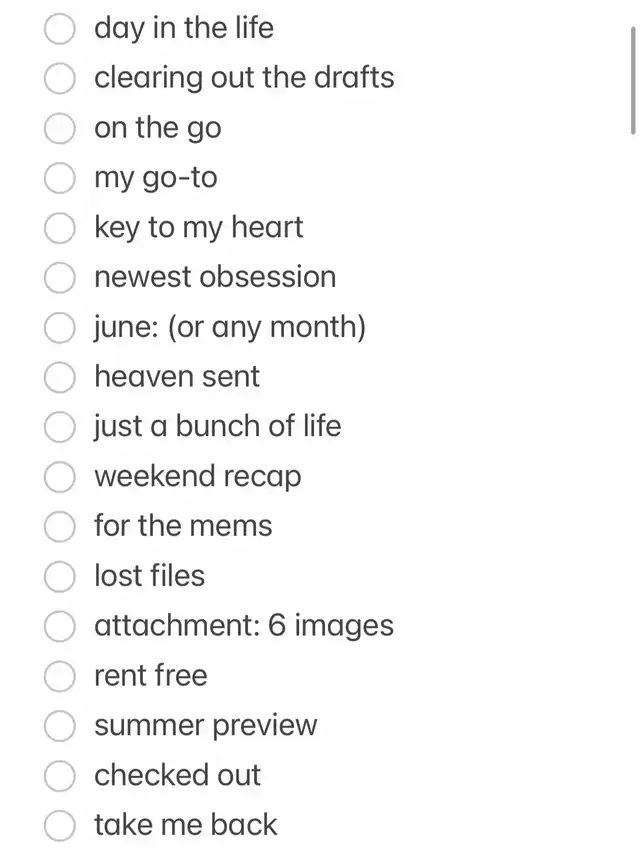This screenshot has width=640, height=853.
Task: Check the "lost files" item
Action: 60,576
